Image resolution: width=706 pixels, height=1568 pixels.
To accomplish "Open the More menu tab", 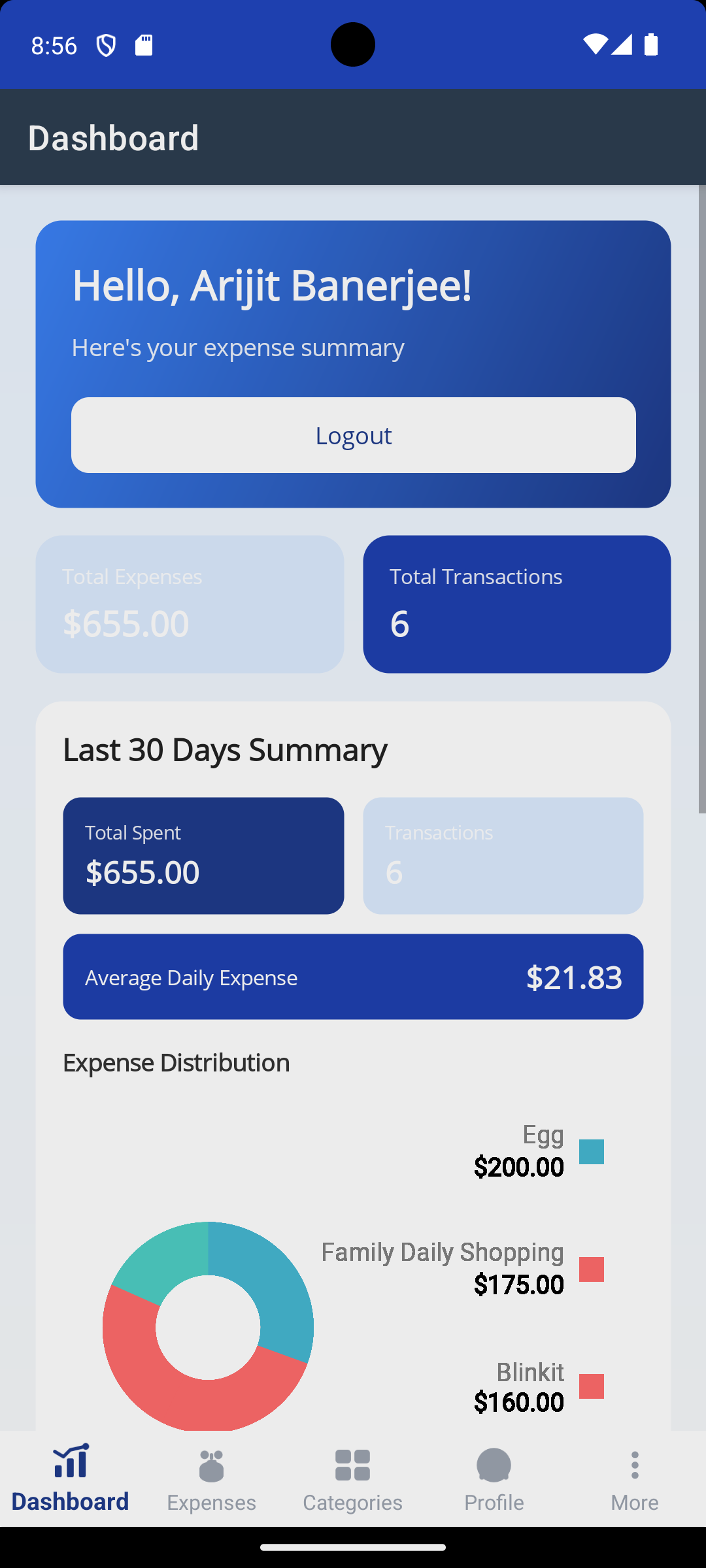I will (x=634, y=1480).
